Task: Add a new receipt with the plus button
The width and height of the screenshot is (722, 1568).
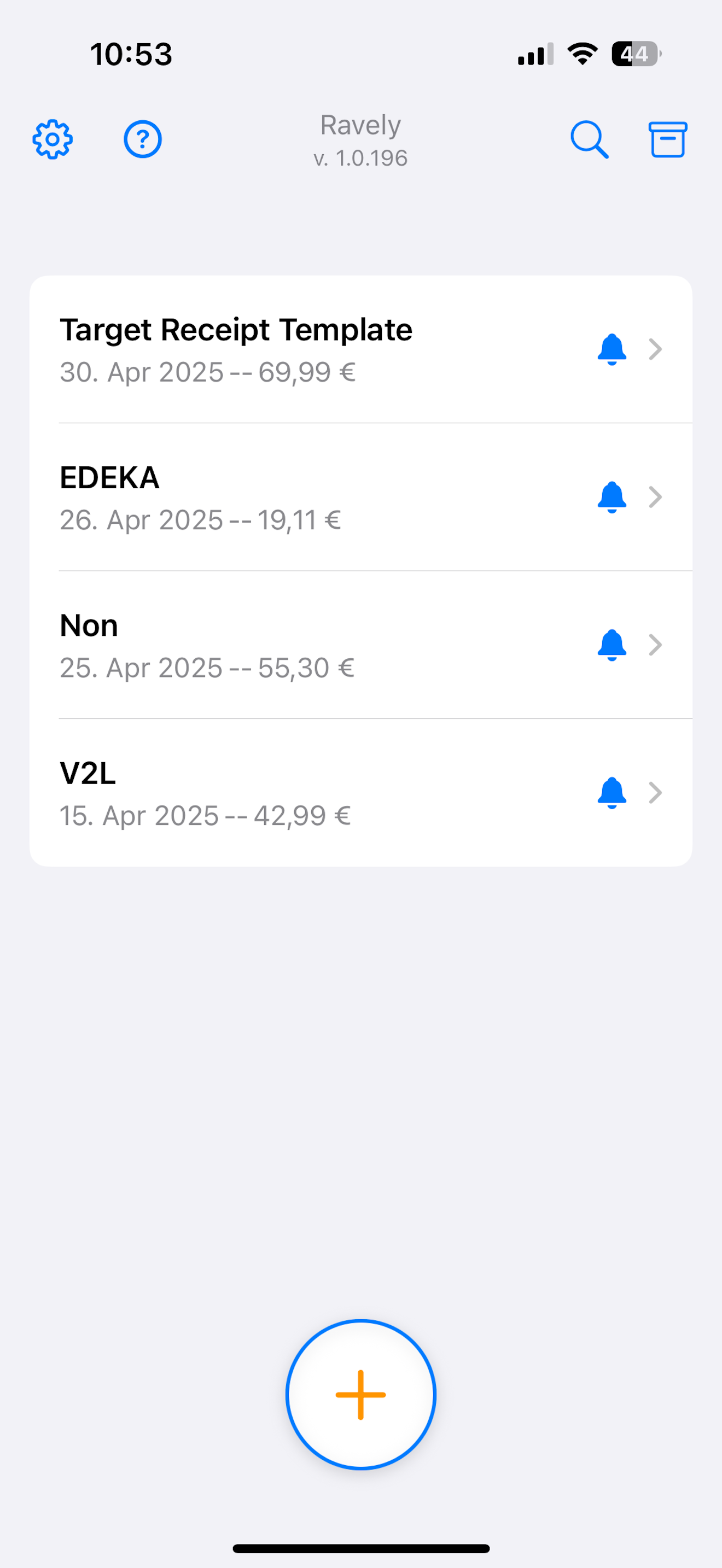Action: coord(361,1395)
